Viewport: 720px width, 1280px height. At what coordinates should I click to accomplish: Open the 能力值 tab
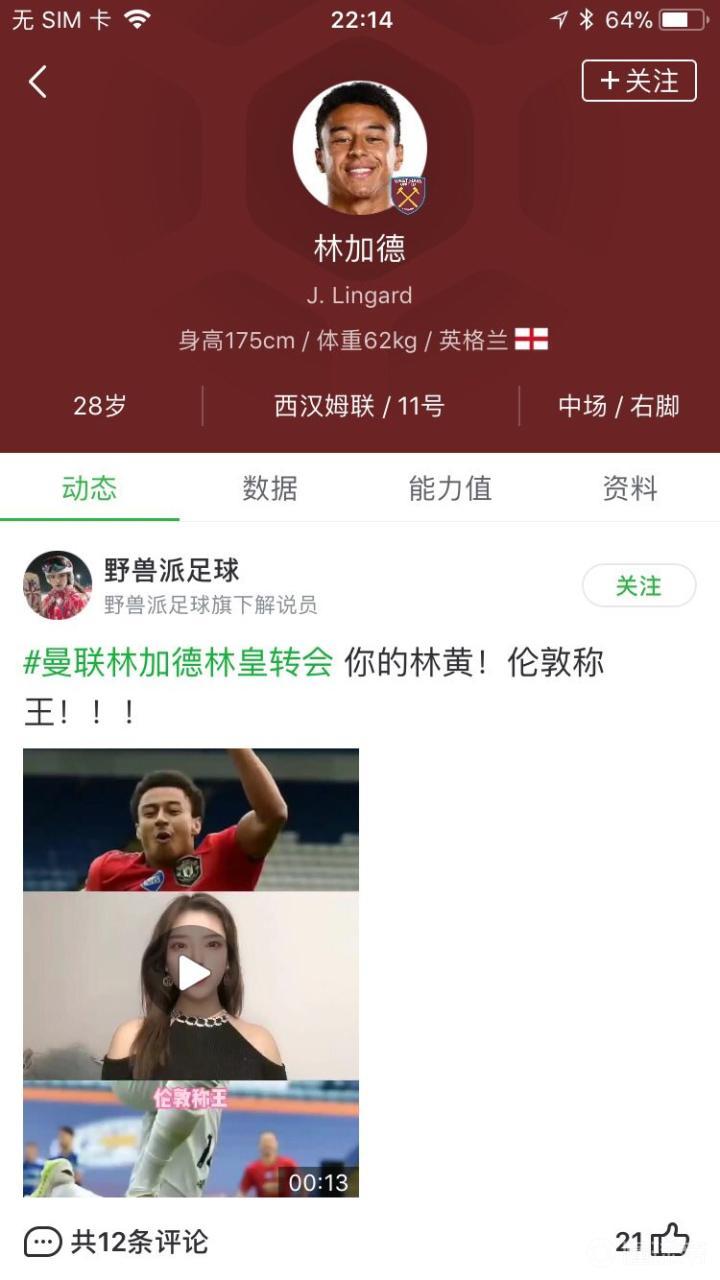450,488
